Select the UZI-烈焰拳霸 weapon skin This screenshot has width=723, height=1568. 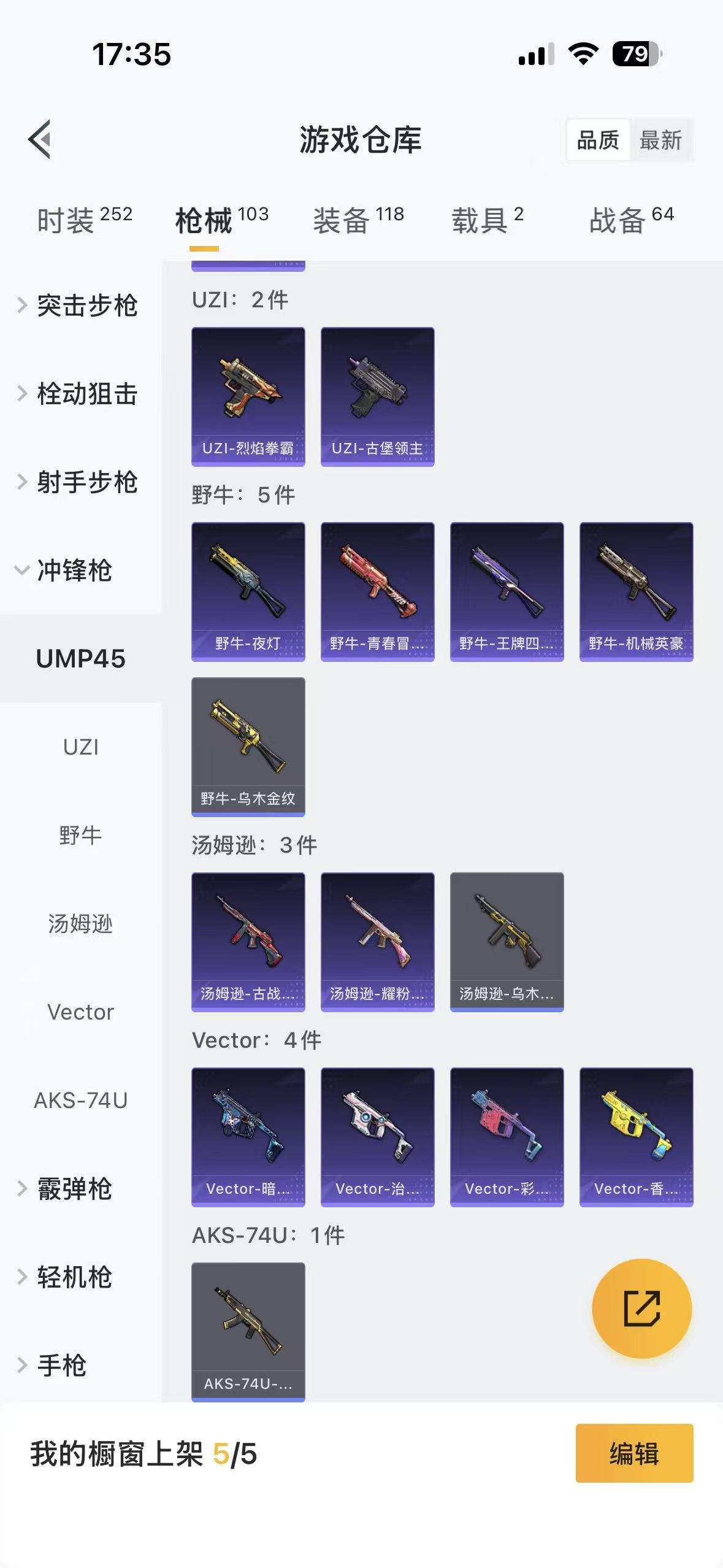pyautogui.click(x=248, y=396)
